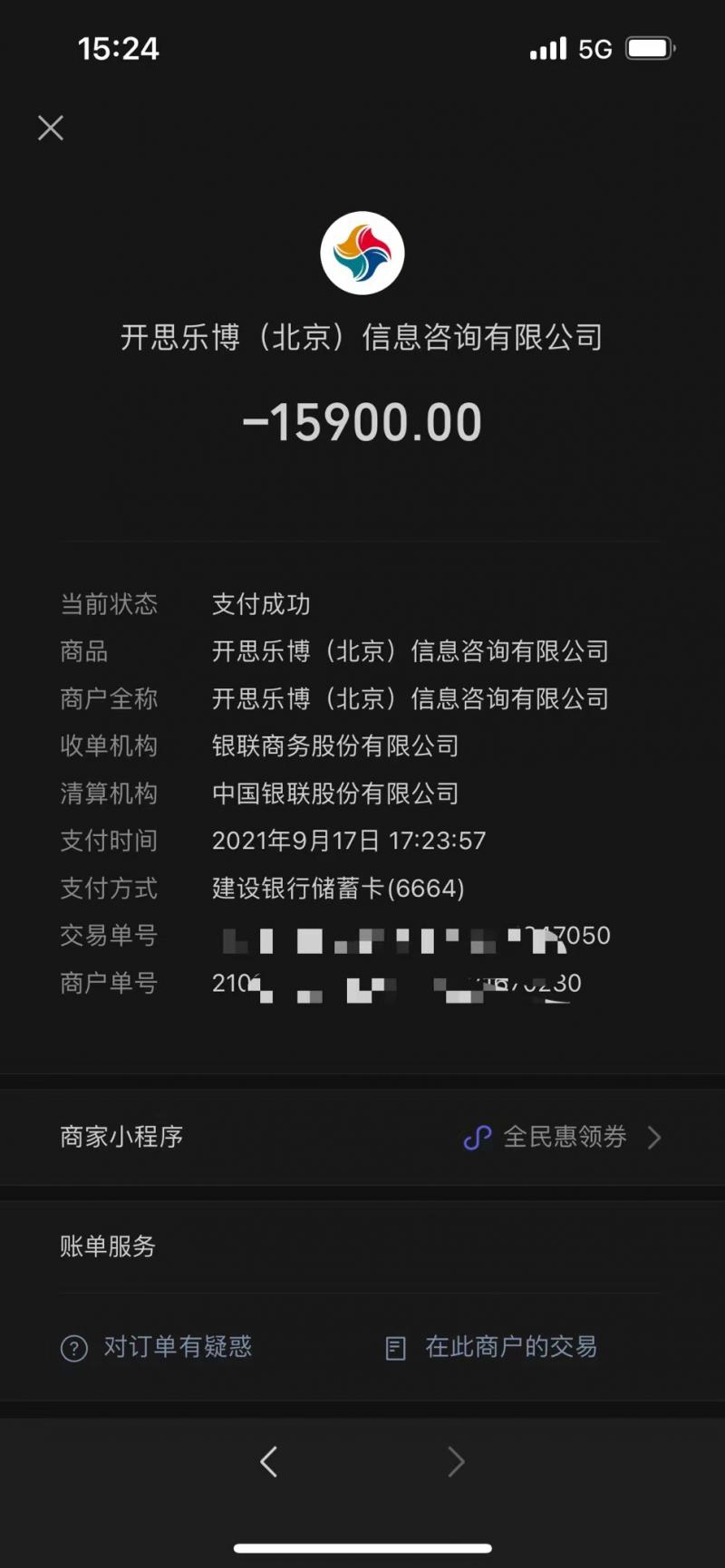The width and height of the screenshot is (725, 1568).
Task: Tap the battery icon in the status bar
Action: [650, 47]
